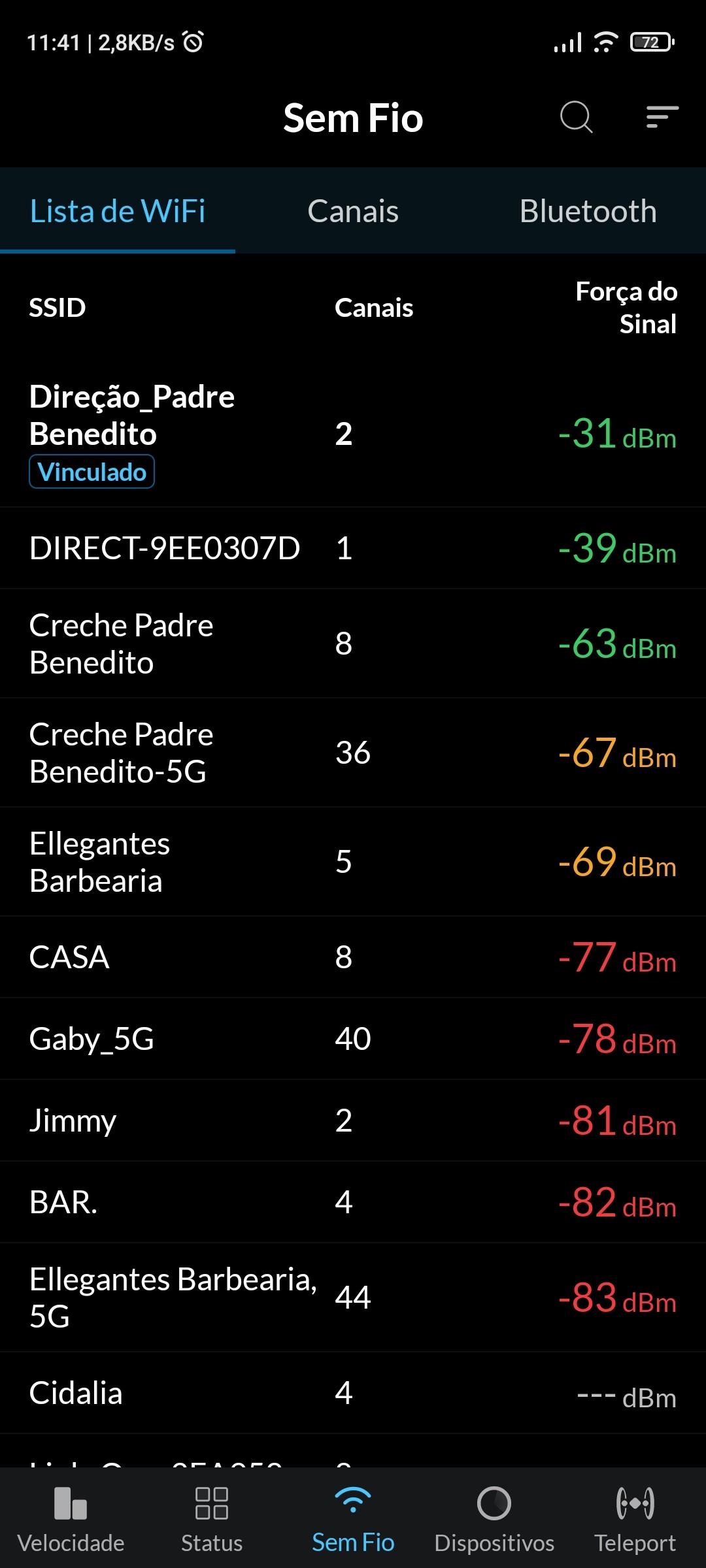View the Jimmy network details
The image size is (706, 1568).
[x=353, y=1120]
